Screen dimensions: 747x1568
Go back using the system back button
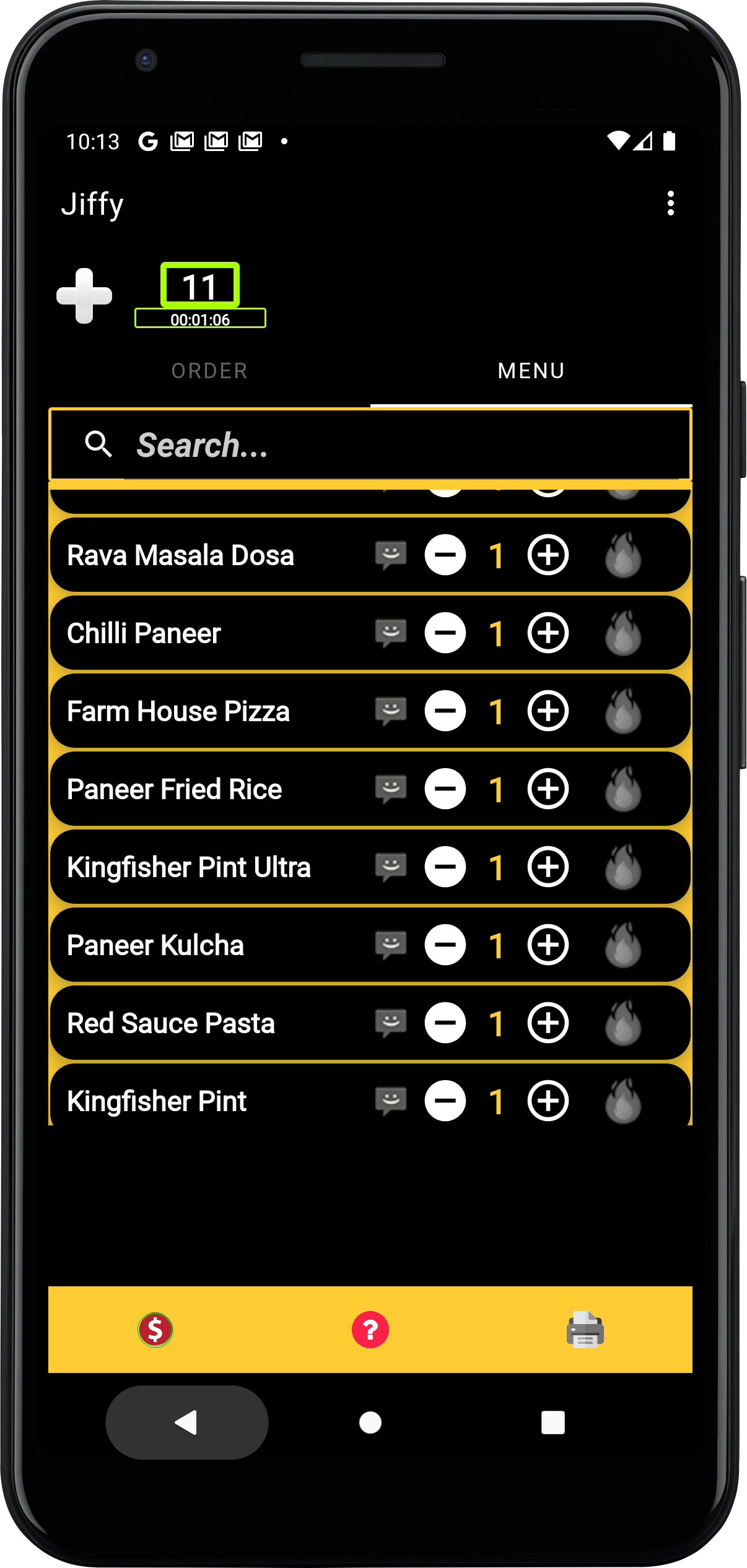(x=186, y=1423)
